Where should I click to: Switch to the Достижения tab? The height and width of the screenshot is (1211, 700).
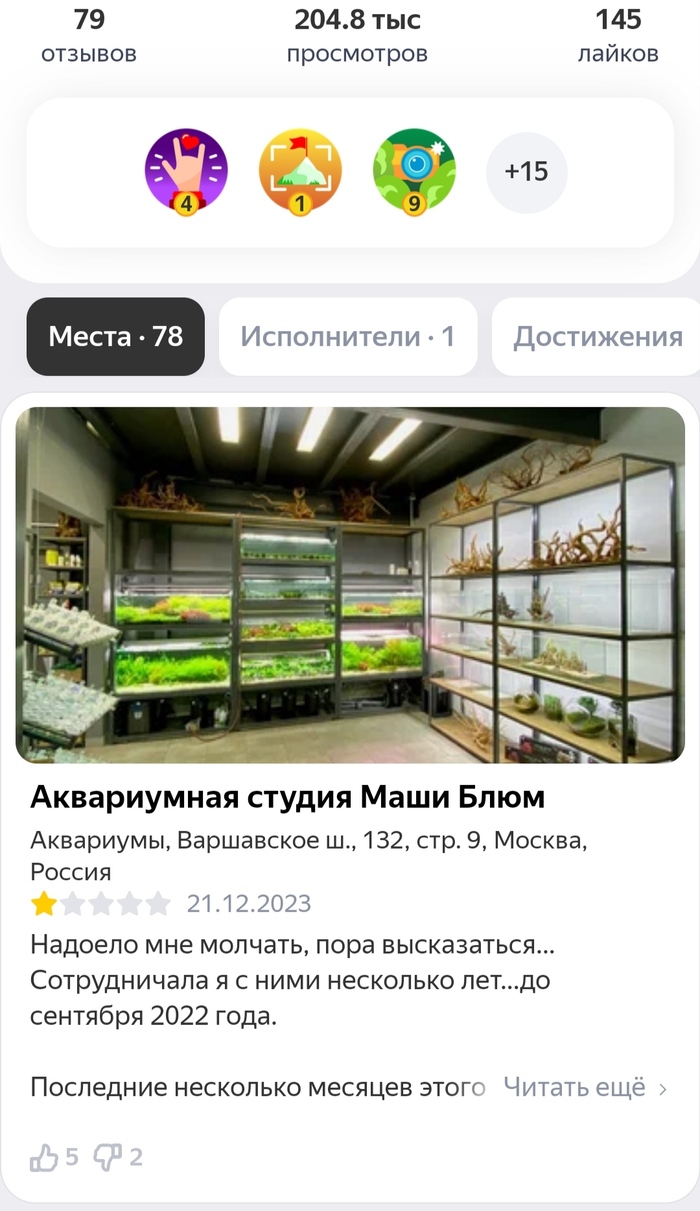pos(598,337)
